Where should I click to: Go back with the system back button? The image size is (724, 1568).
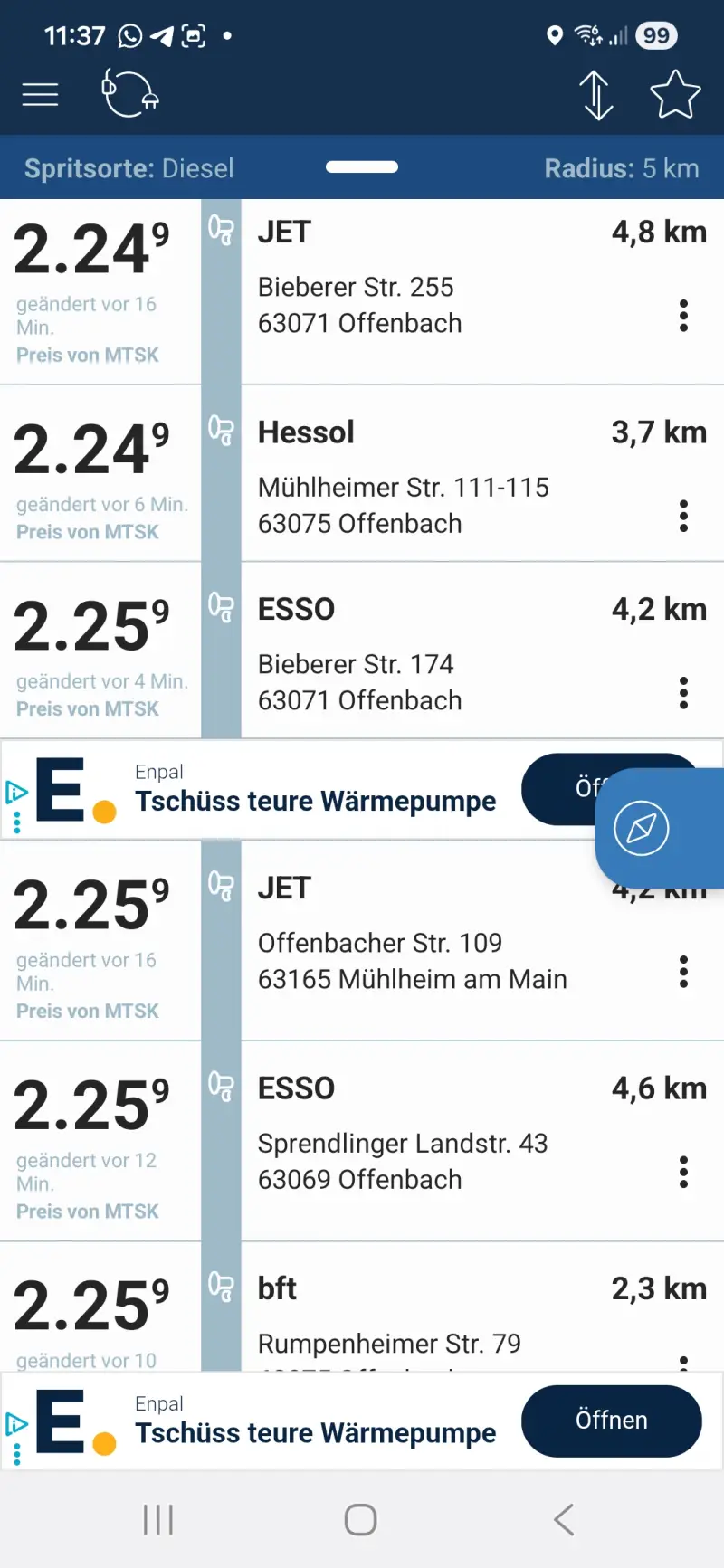point(564,1520)
